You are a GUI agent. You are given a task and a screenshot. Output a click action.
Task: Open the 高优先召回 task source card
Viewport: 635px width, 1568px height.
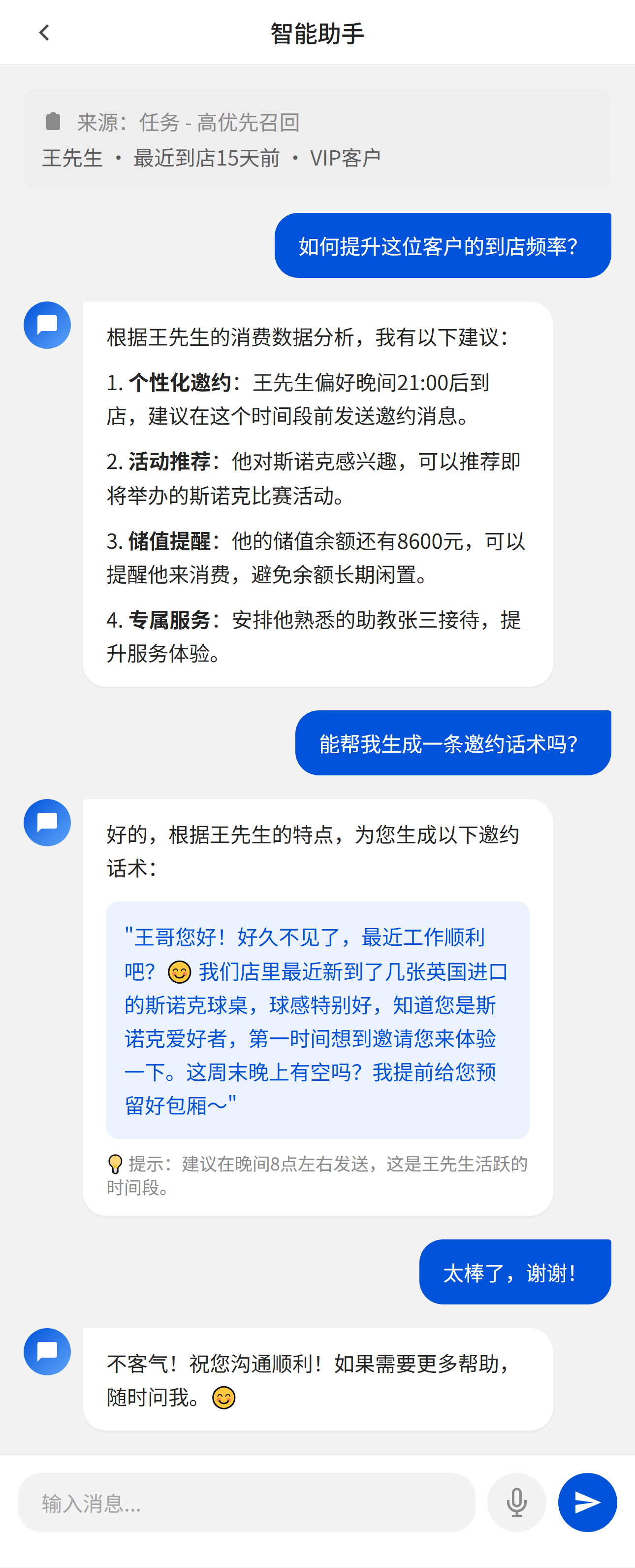point(317,139)
